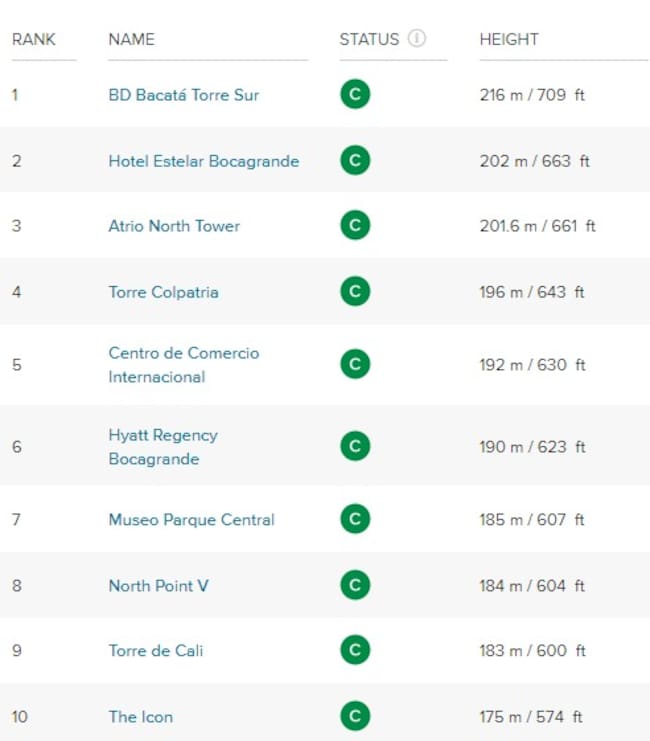
Task: Open the Torre Colpatria page
Action: click(x=163, y=292)
